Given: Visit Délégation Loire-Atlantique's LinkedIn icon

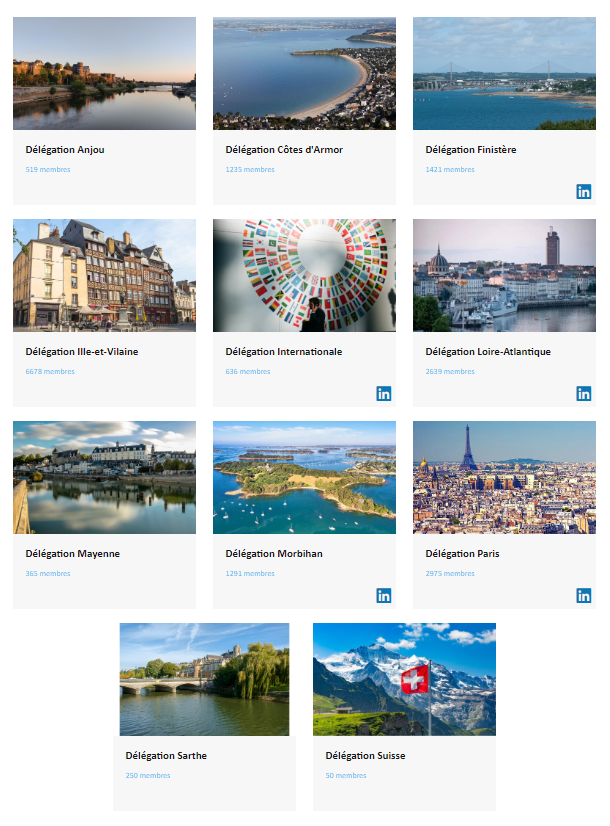Looking at the screenshot, I should click(x=584, y=393).
